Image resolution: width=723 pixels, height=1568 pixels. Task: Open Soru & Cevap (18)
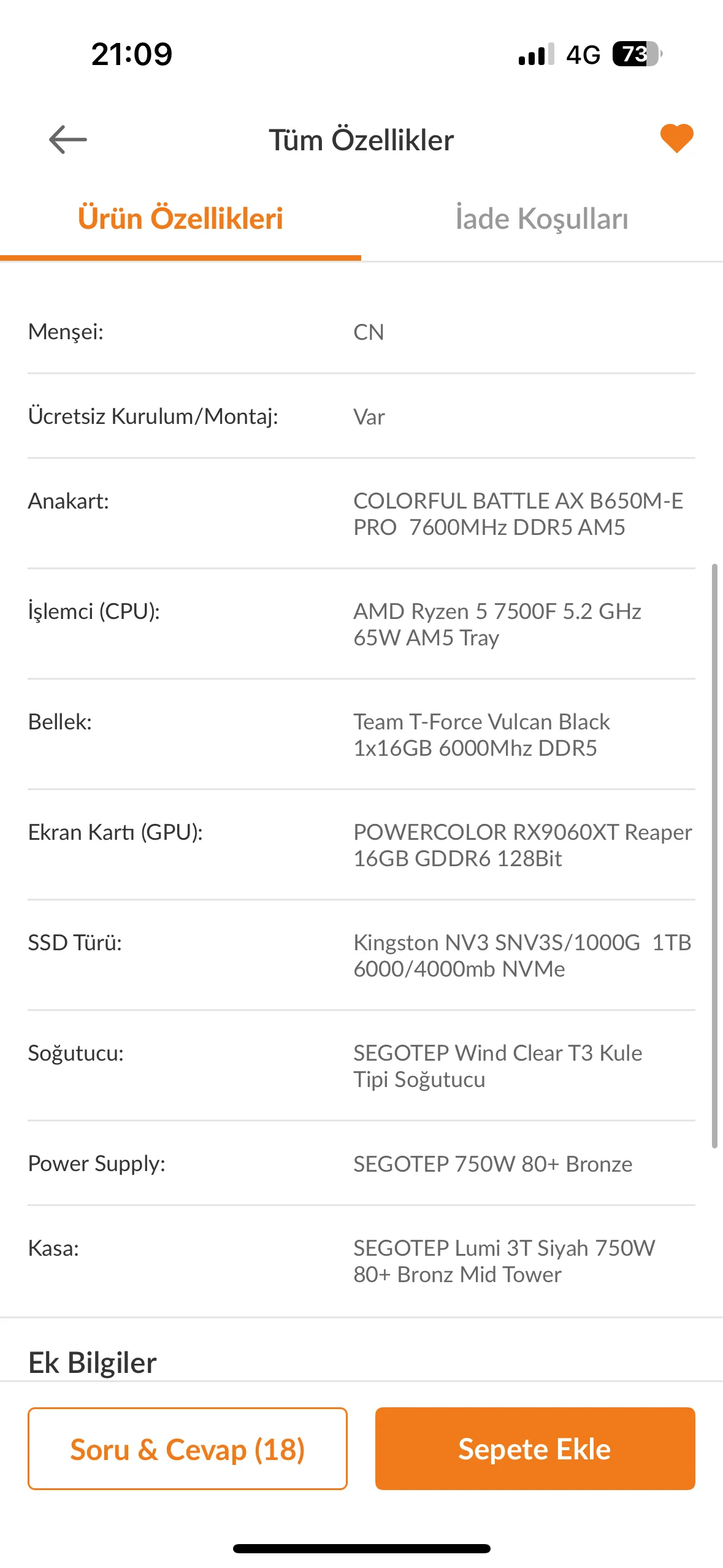[188, 1448]
